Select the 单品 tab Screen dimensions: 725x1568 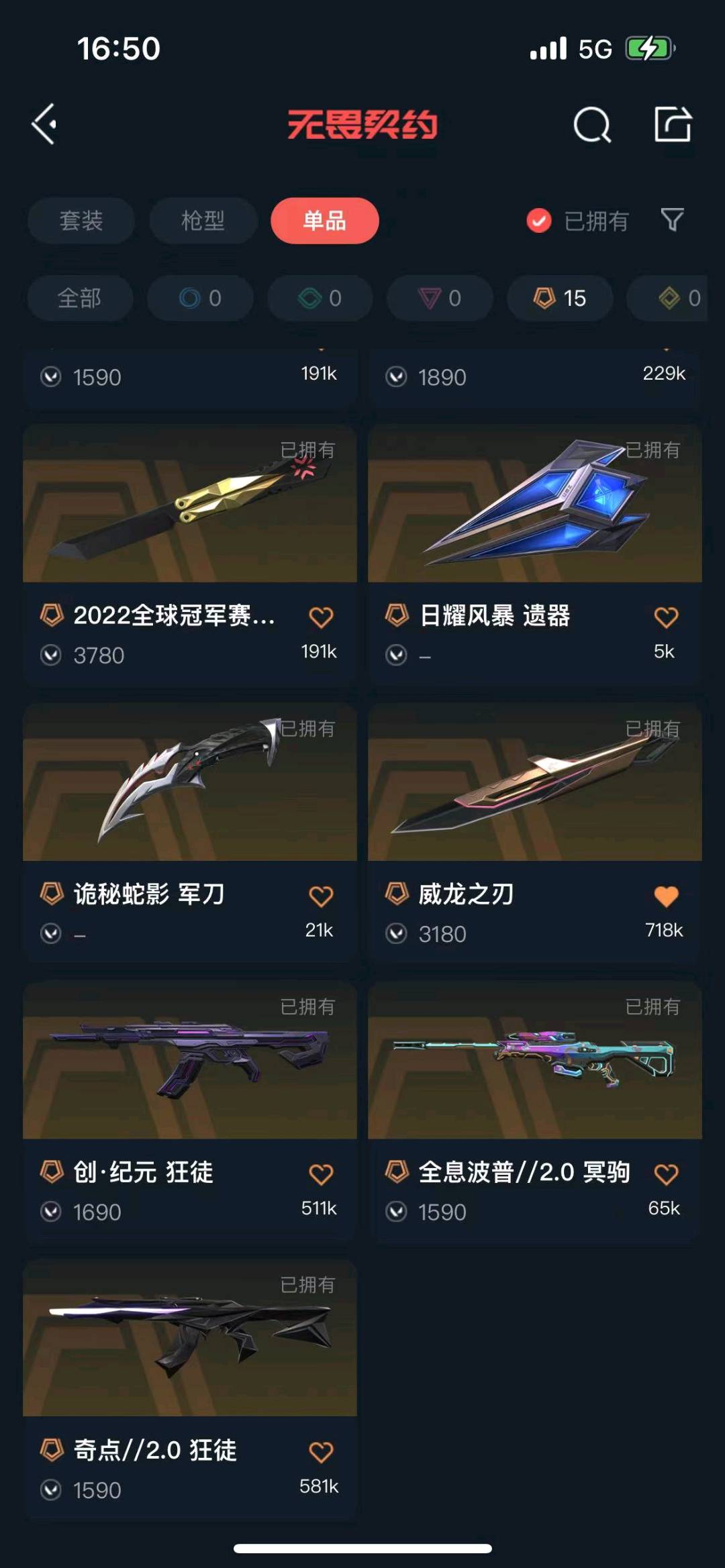[x=325, y=221]
